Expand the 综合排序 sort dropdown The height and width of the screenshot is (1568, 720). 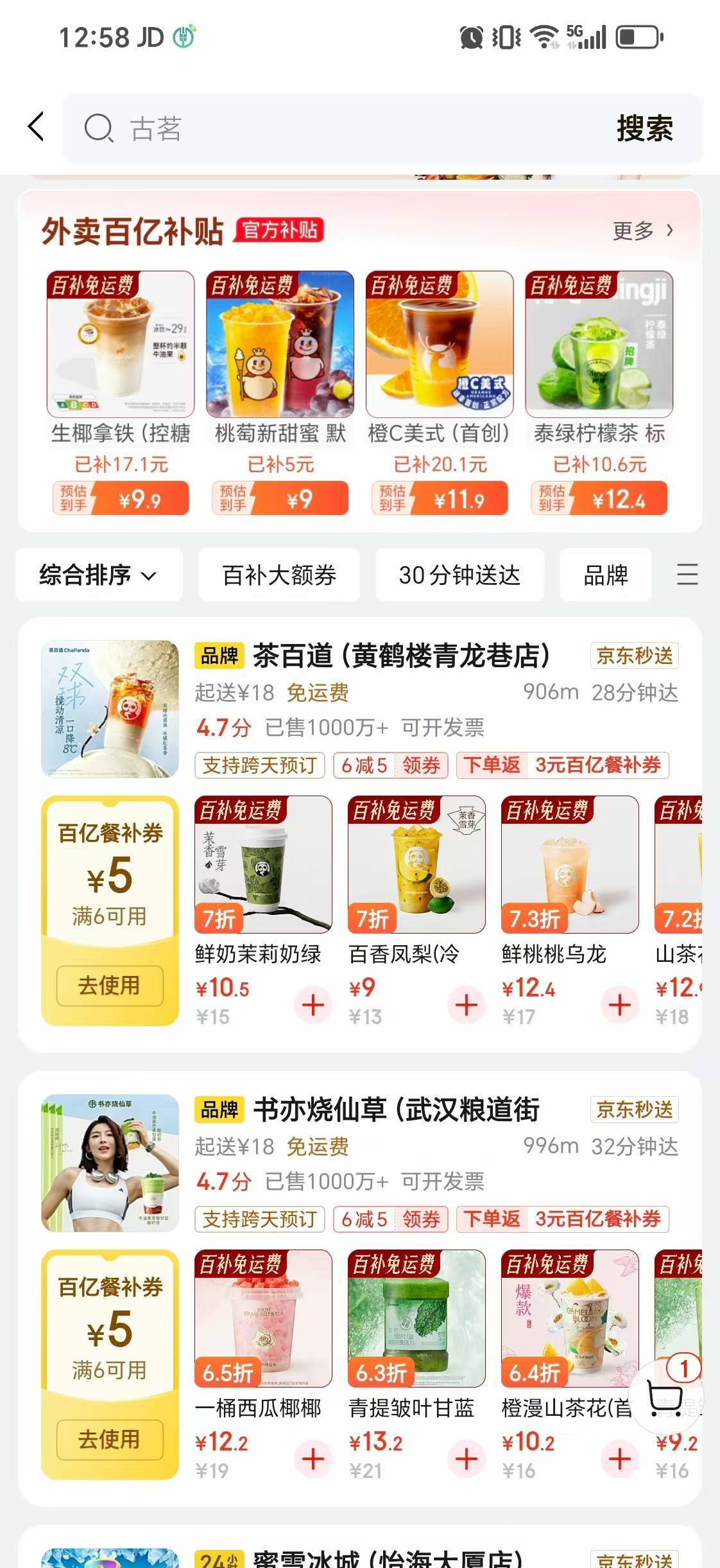pos(99,575)
